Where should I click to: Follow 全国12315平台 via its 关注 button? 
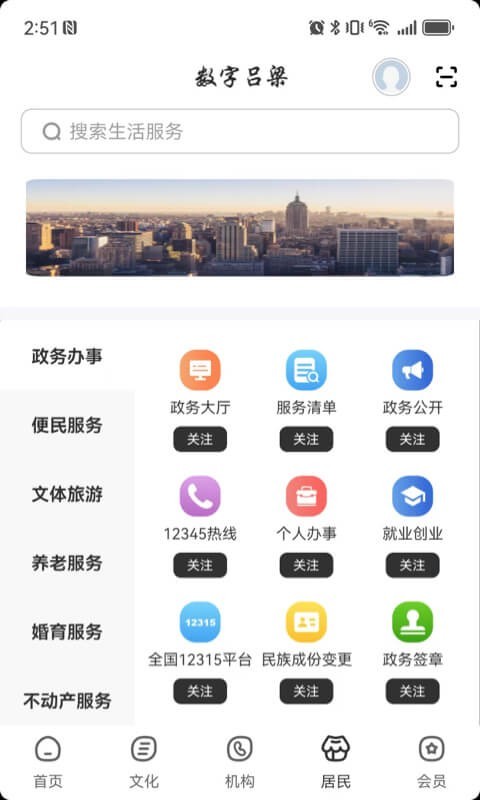click(x=200, y=691)
